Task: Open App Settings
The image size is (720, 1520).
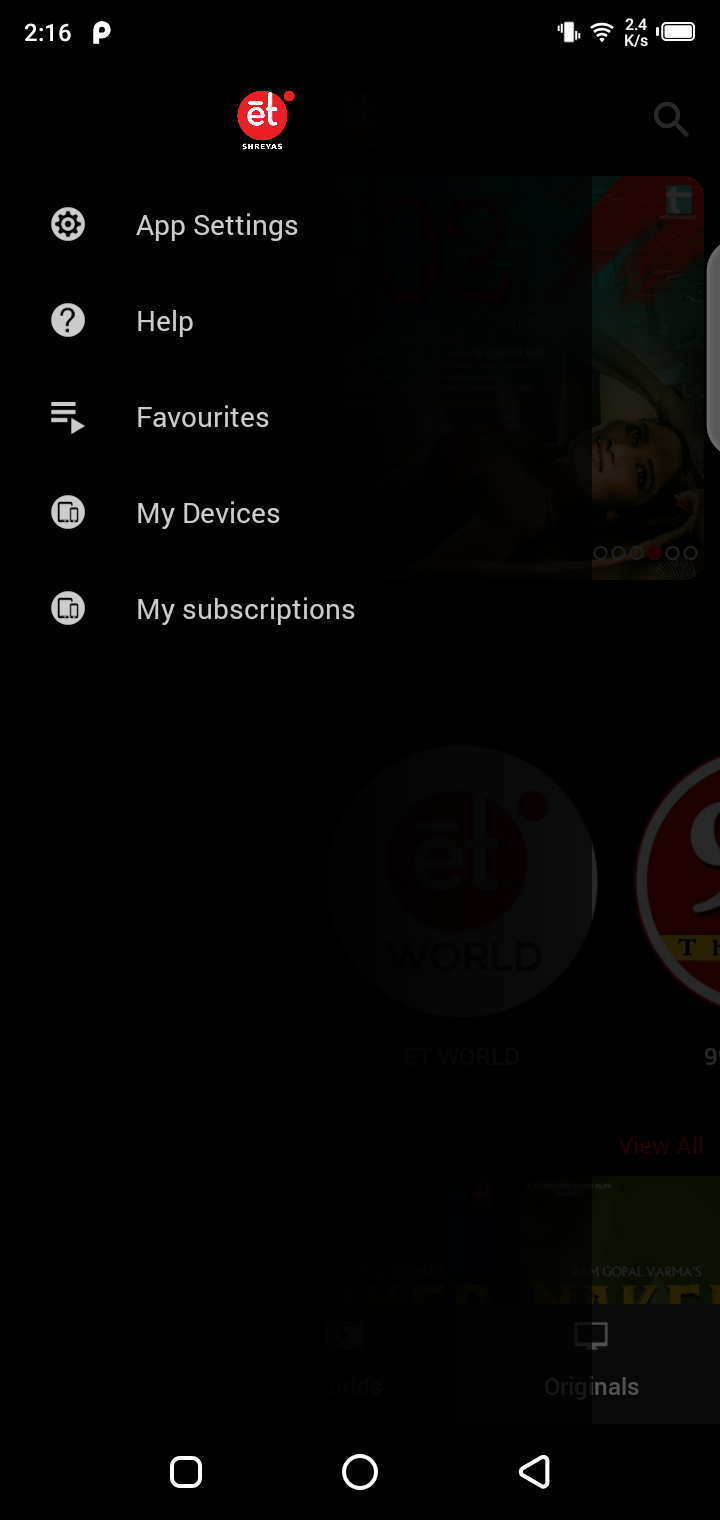Action: 216,225
